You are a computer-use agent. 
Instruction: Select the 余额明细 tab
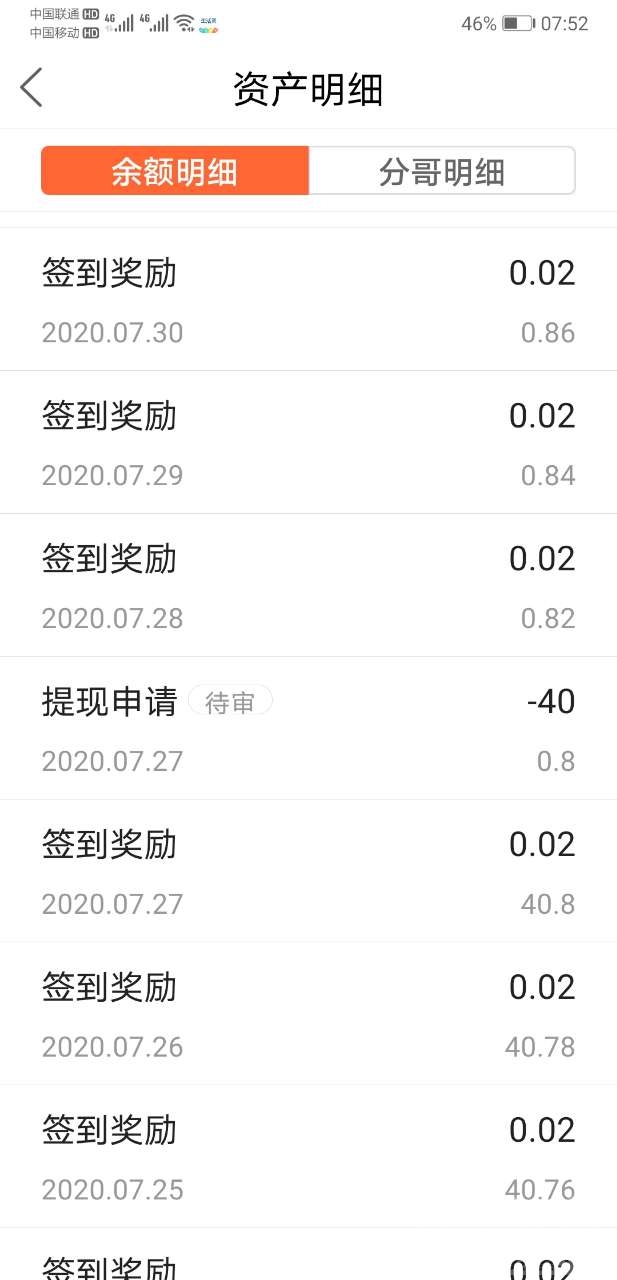[x=175, y=171]
